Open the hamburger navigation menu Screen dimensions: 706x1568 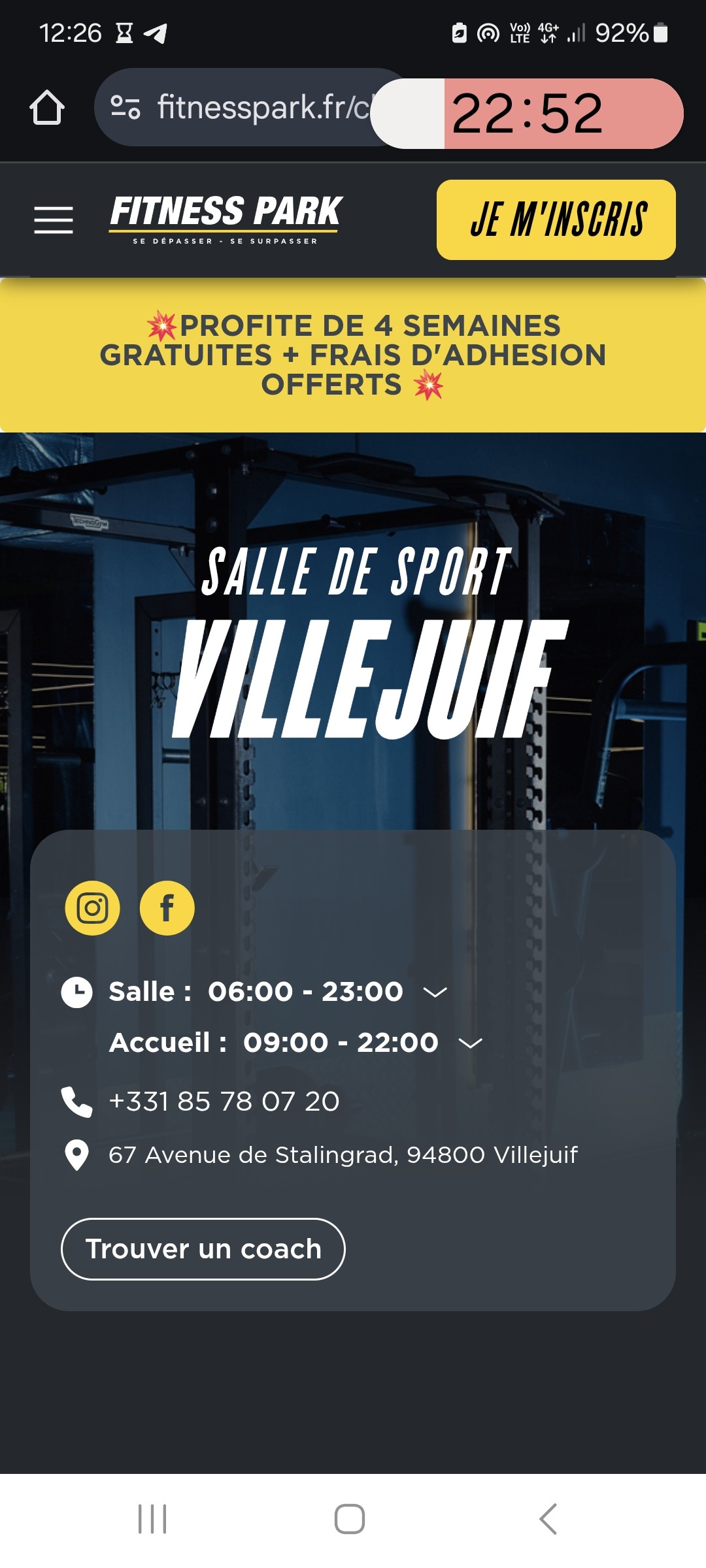(54, 220)
